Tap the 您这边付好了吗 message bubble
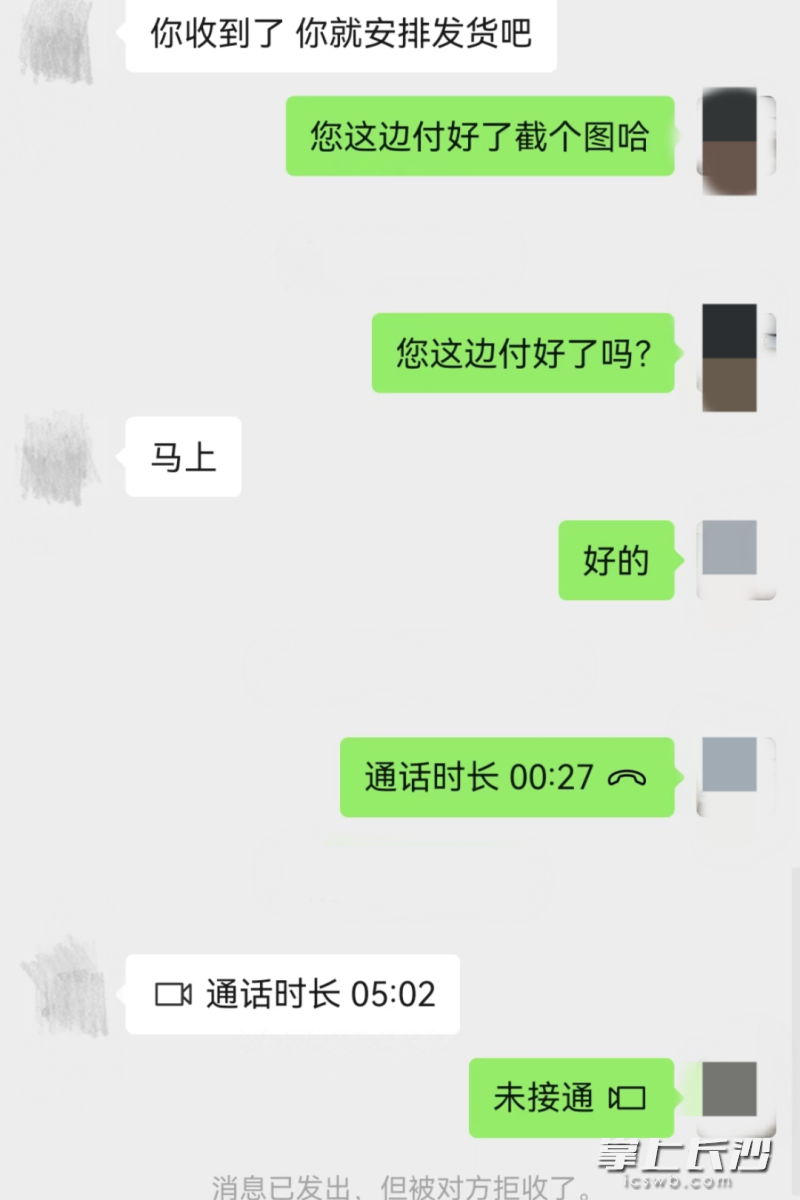800x1200 pixels. [x=524, y=355]
